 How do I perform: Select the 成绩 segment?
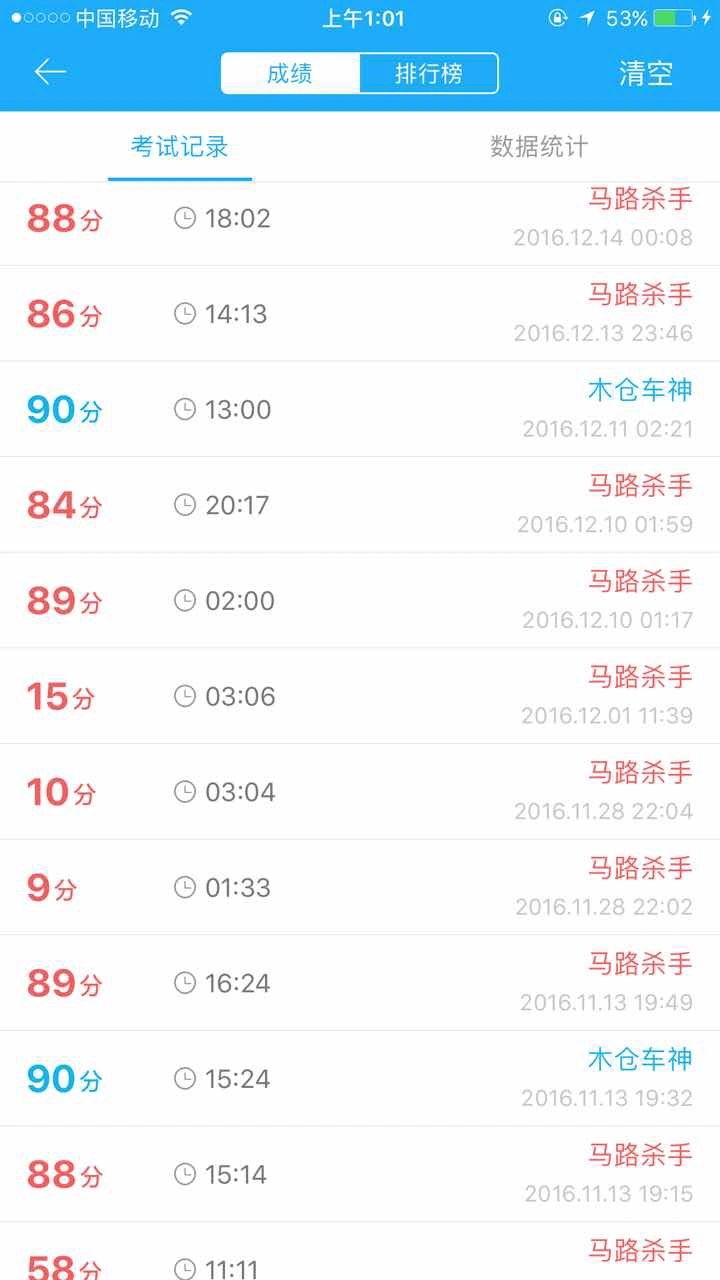[290, 73]
